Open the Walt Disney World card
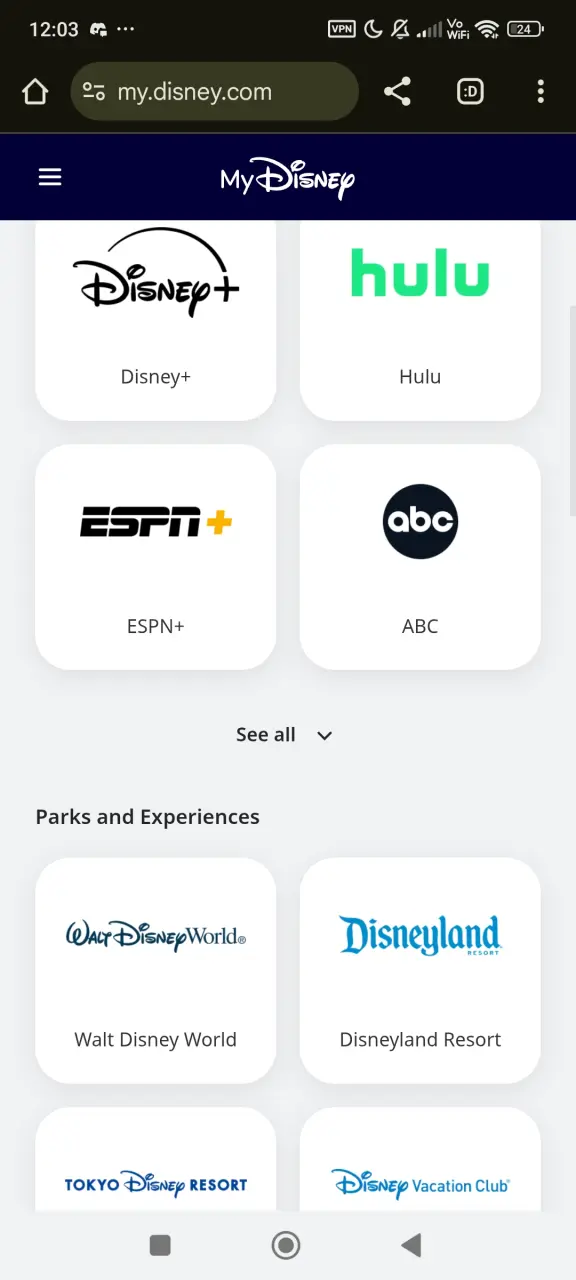 [155, 970]
